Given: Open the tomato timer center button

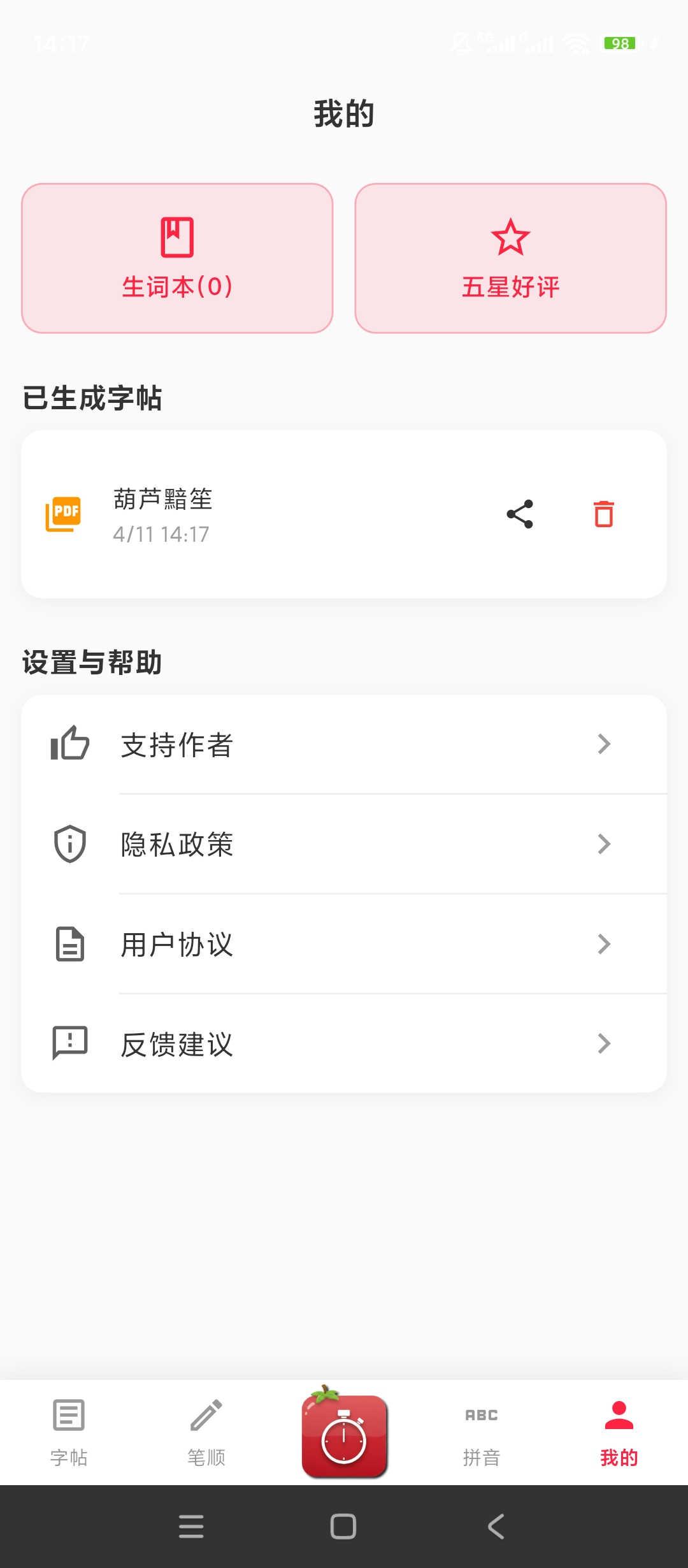Looking at the screenshot, I should click(x=344, y=1433).
